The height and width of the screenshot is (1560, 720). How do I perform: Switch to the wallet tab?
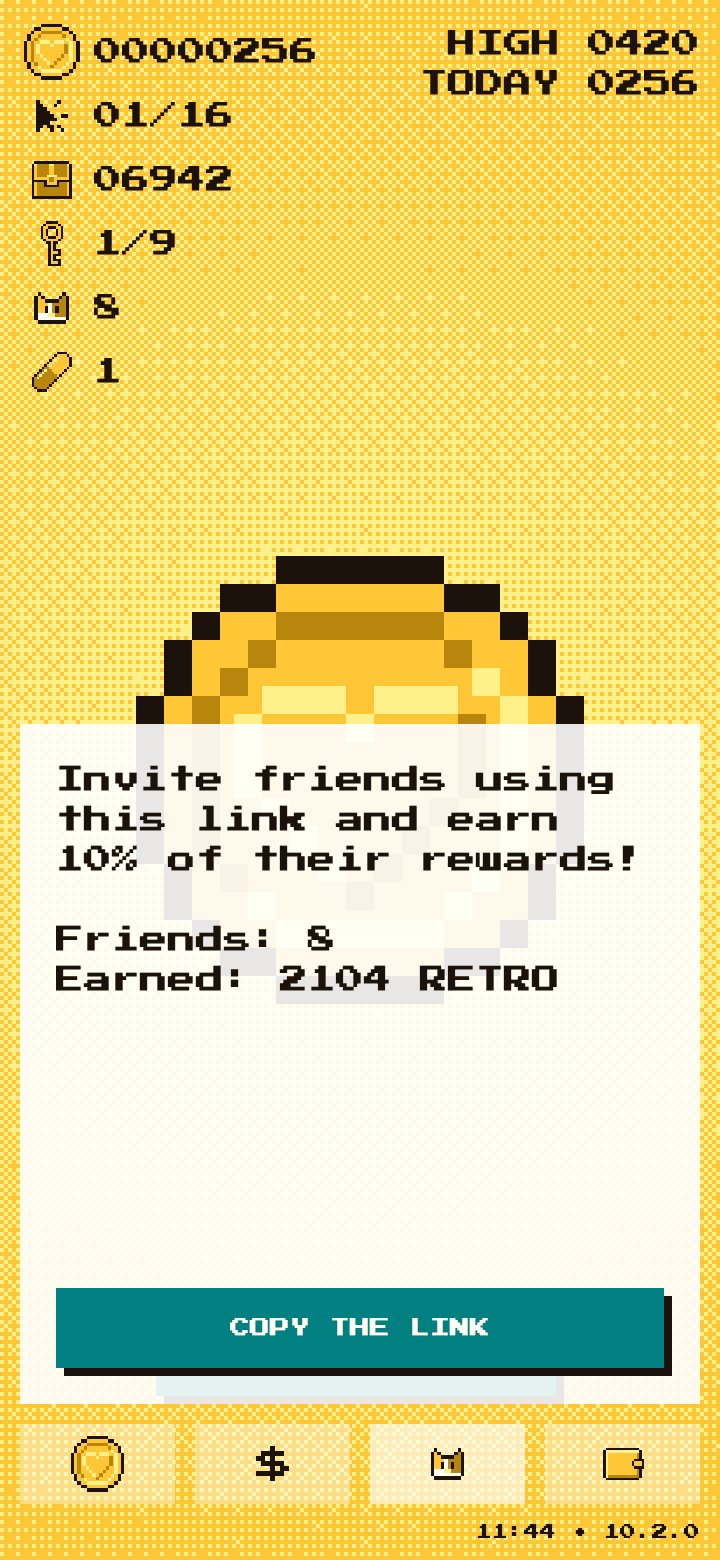click(622, 1464)
